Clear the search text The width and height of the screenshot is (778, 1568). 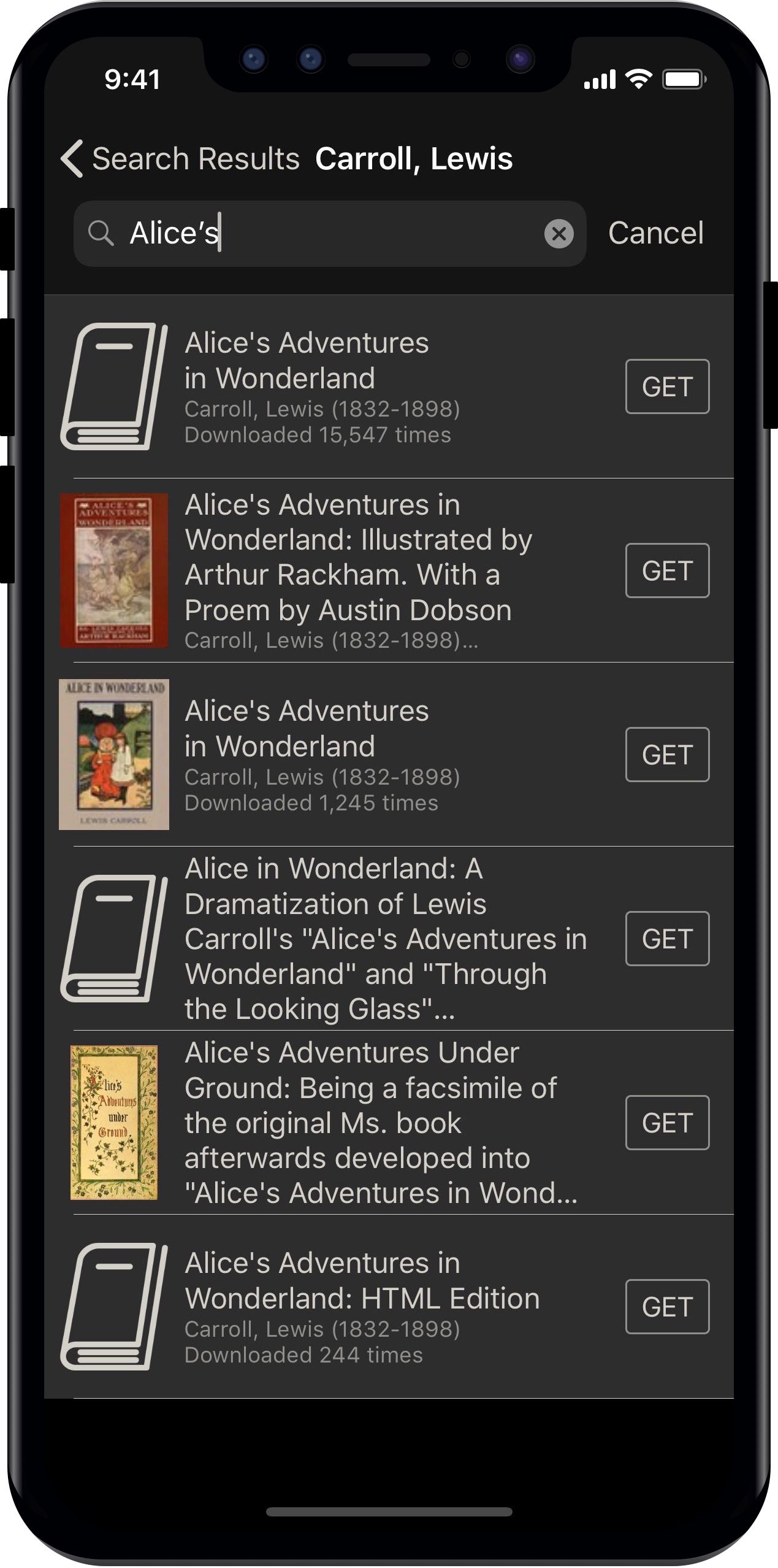coord(559,234)
